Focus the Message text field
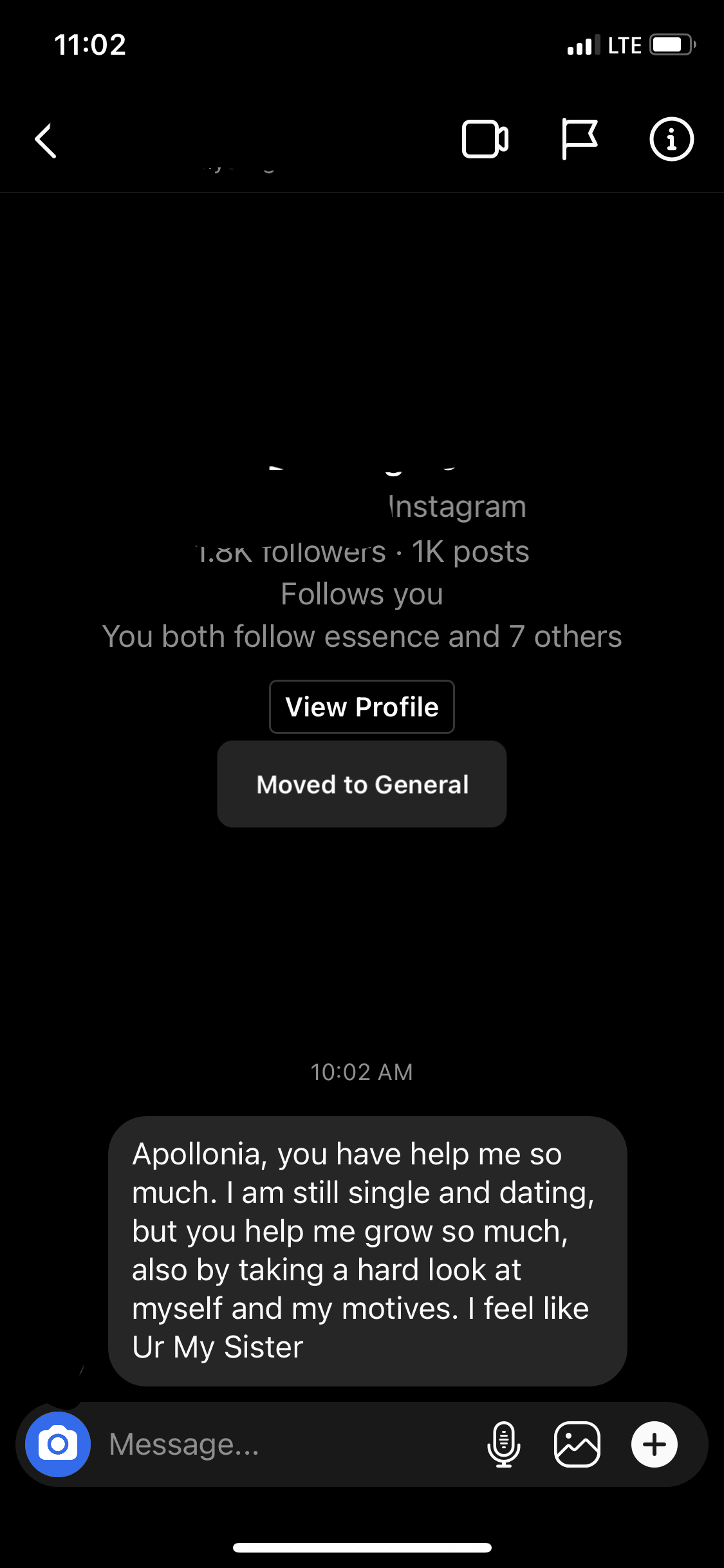Image resolution: width=724 pixels, height=1568 pixels. pos(290,1444)
